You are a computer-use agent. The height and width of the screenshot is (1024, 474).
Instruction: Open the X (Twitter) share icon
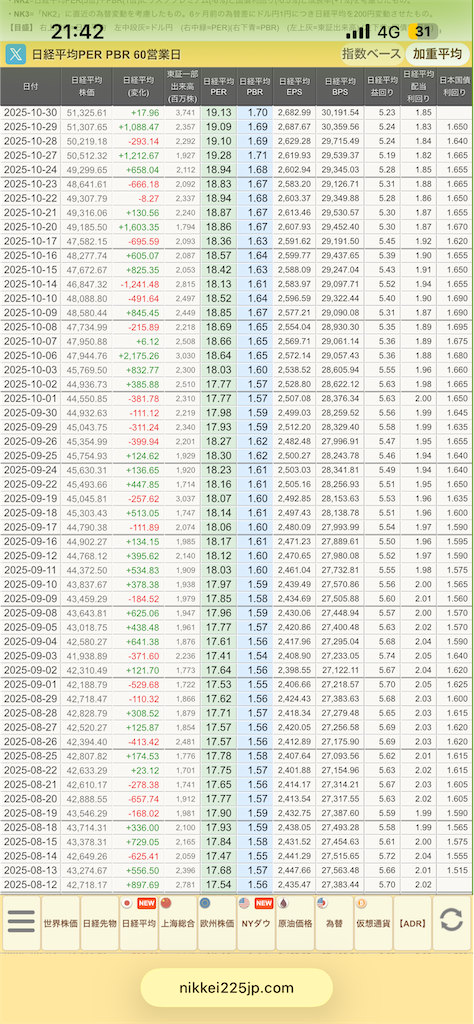pyautogui.click(x=16, y=54)
